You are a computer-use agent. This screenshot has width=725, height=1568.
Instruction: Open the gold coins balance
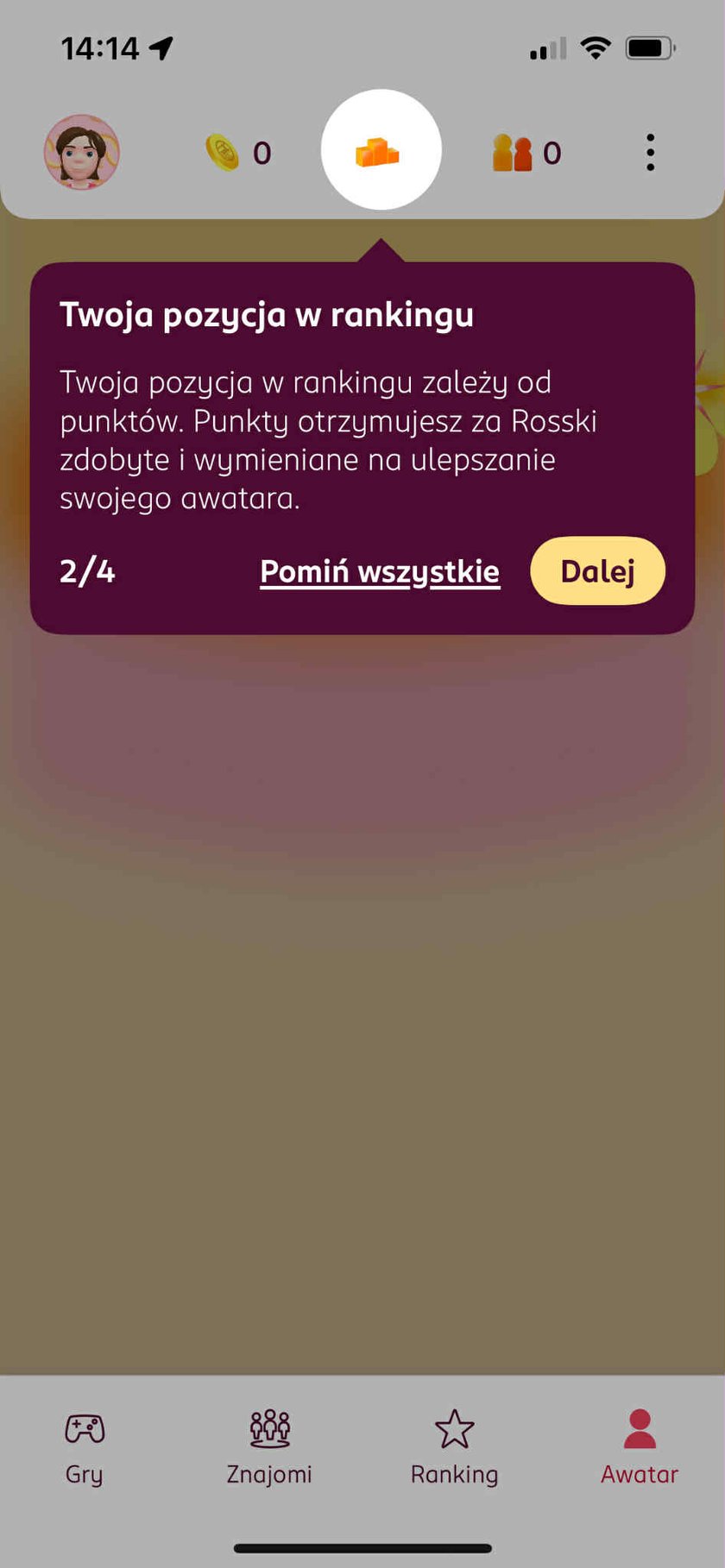(237, 153)
